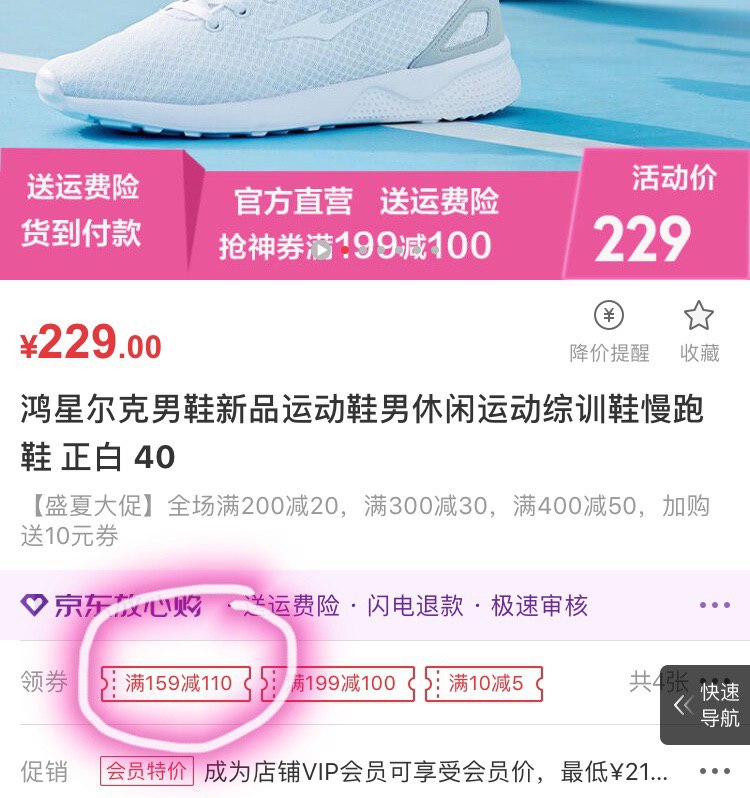The image size is (750, 798).
Task: Claim the 满10减5 coupon
Action: click(x=485, y=685)
